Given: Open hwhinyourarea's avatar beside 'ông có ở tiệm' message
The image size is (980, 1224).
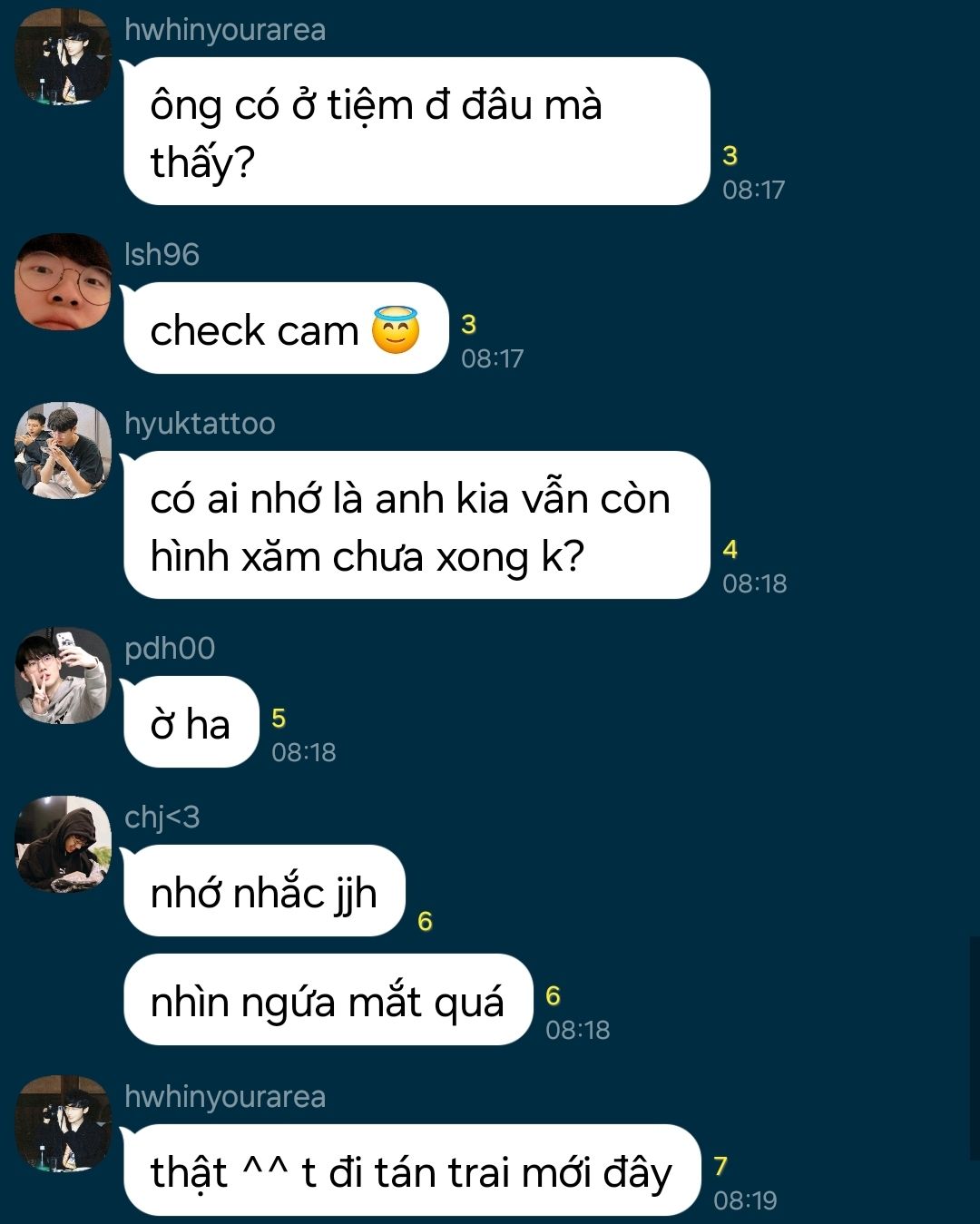Looking at the screenshot, I should click(x=63, y=56).
